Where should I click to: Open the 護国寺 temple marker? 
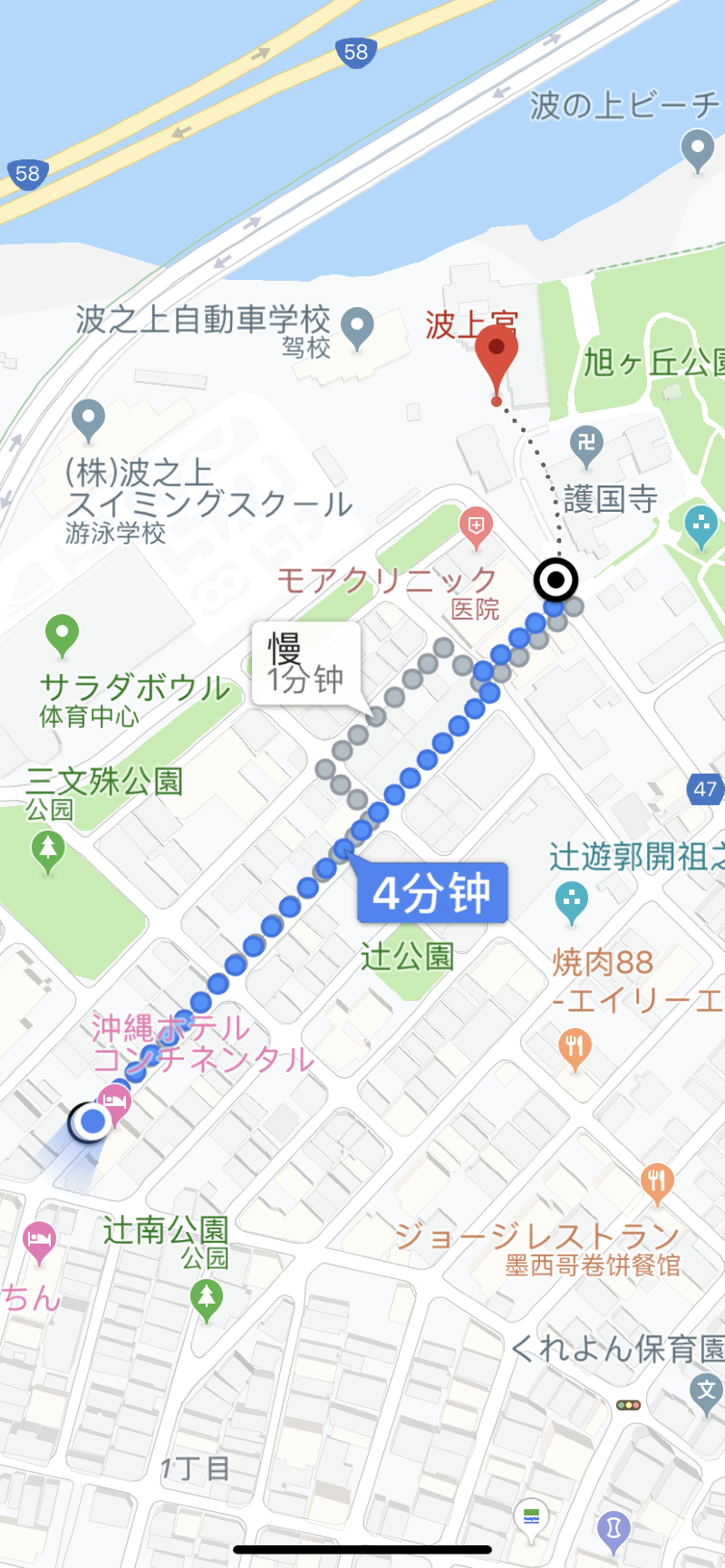586,447
